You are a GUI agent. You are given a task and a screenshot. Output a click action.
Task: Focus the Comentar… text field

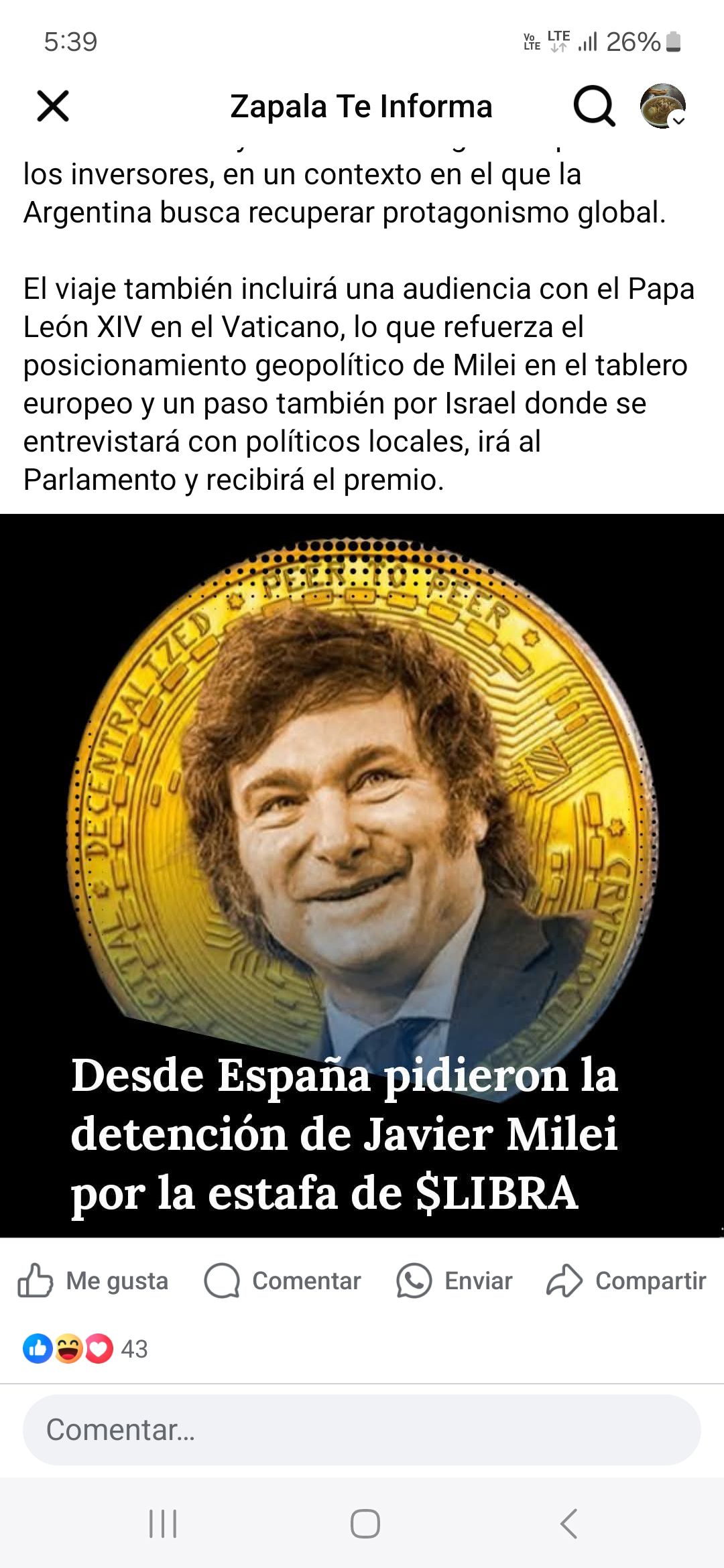coord(362,1430)
